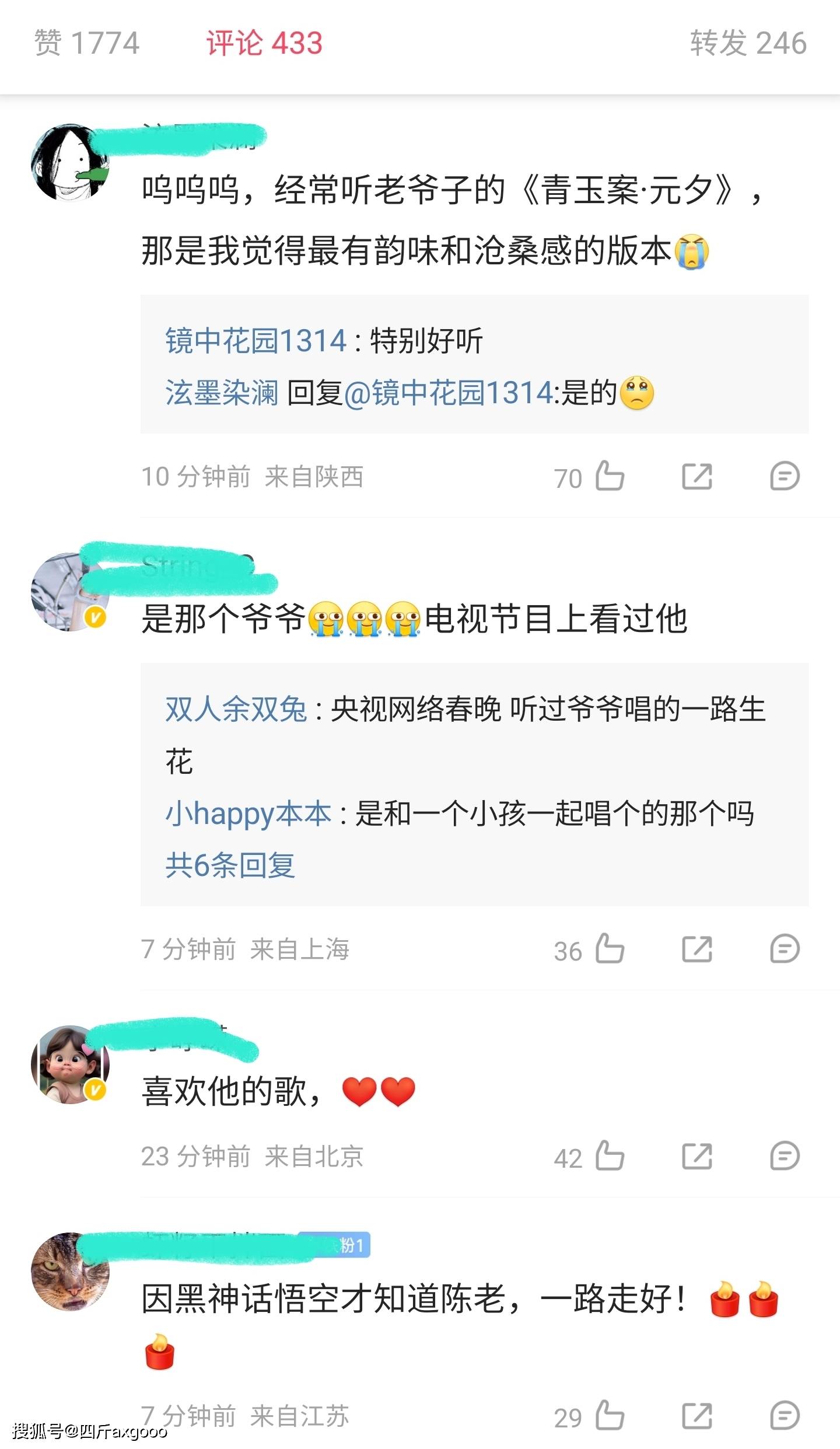Open 泫墨染澜's profile from the reply
The height and width of the screenshot is (1449, 840).
click(x=222, y=392)
